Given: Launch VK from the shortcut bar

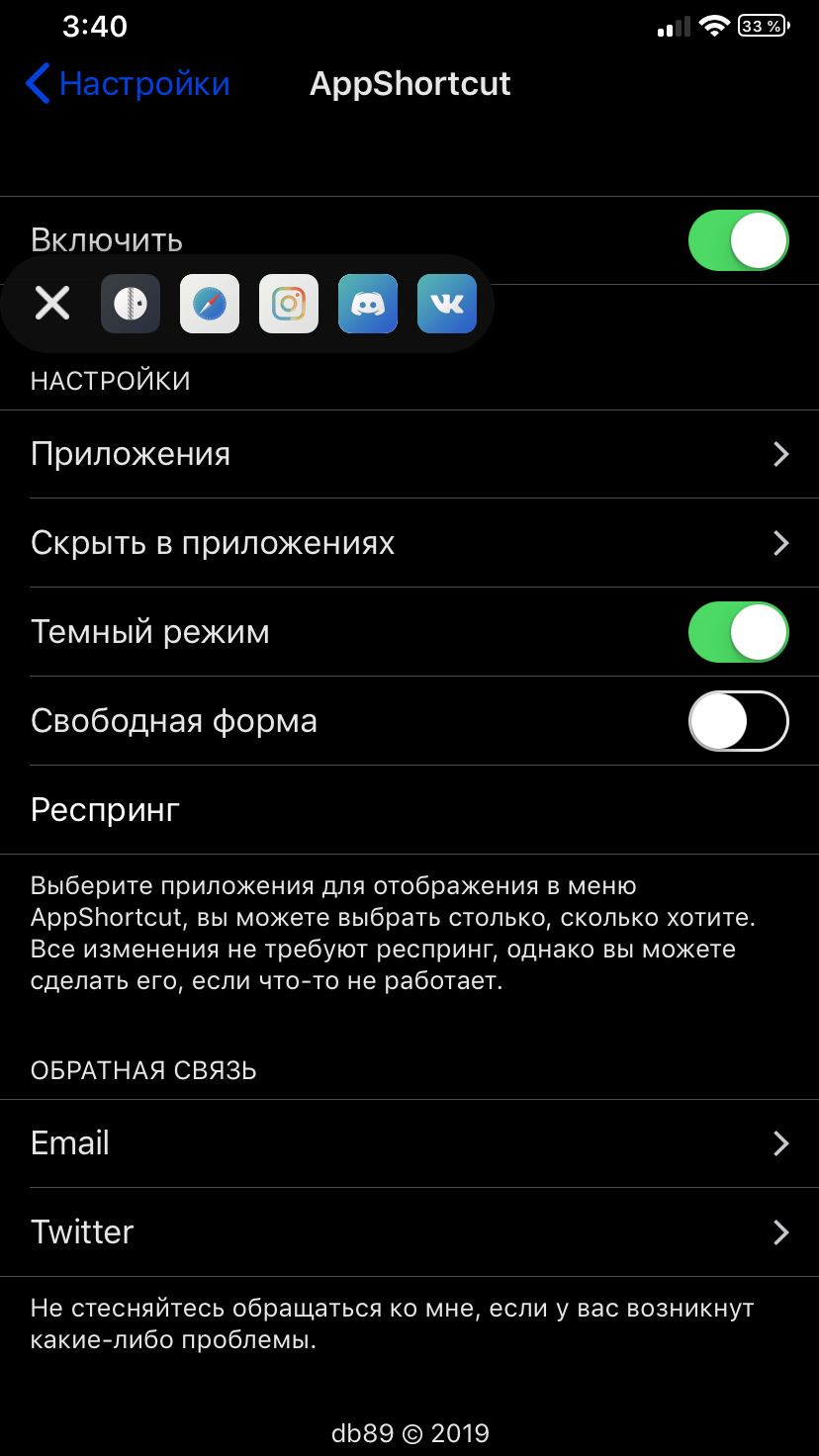Looking at the screenshot, I should tap(447, 304).
